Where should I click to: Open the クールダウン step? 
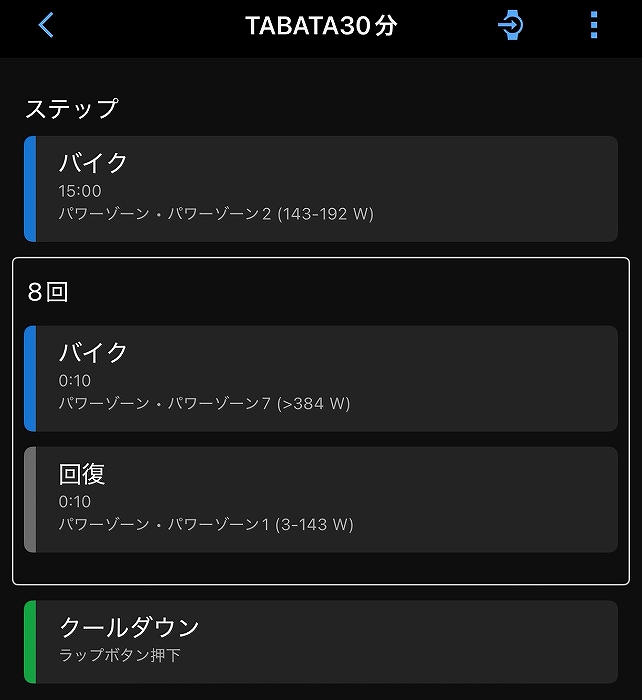(320, 640)
